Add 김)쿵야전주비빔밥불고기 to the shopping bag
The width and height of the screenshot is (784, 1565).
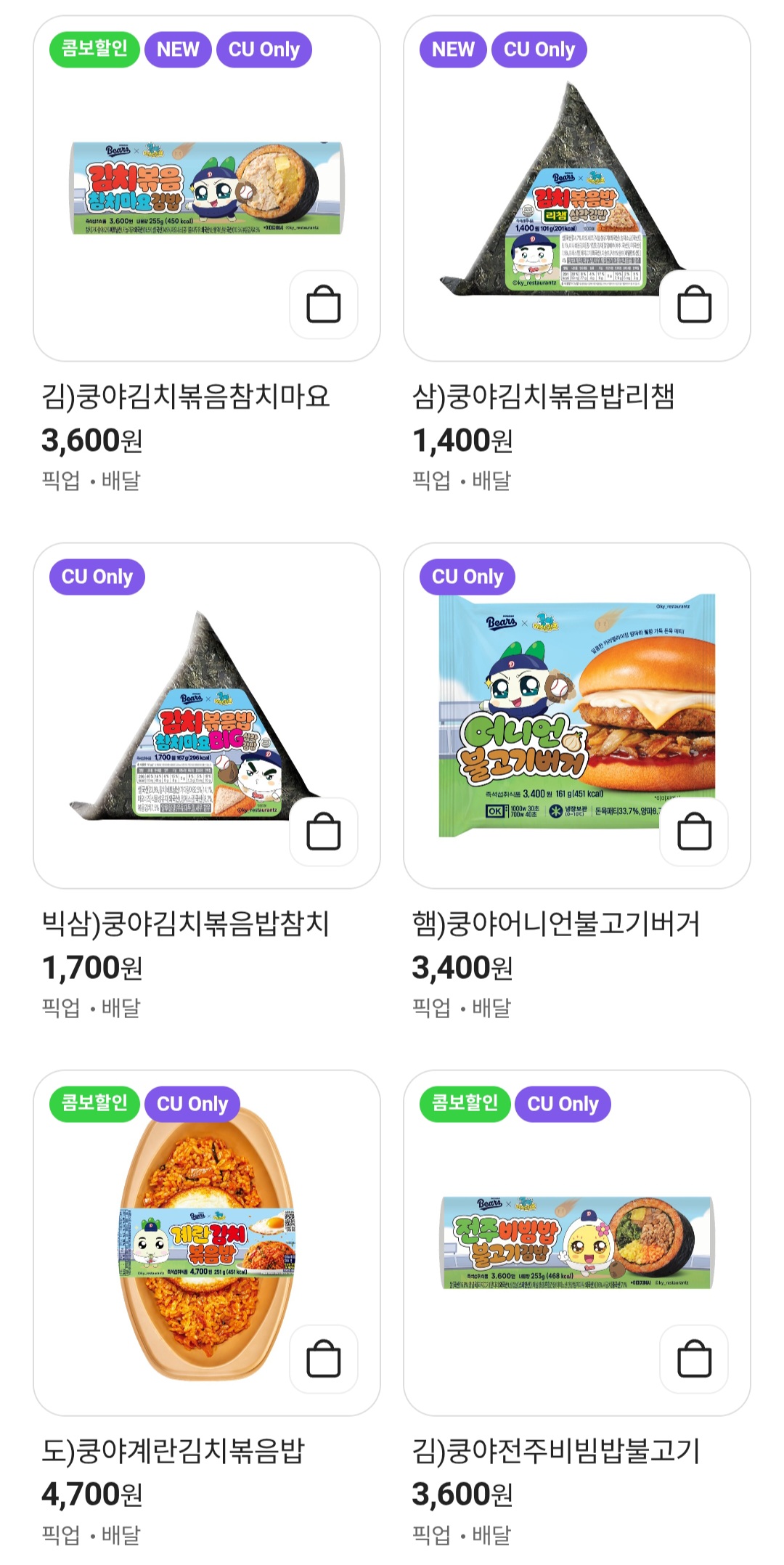[x=694, y=1359]
